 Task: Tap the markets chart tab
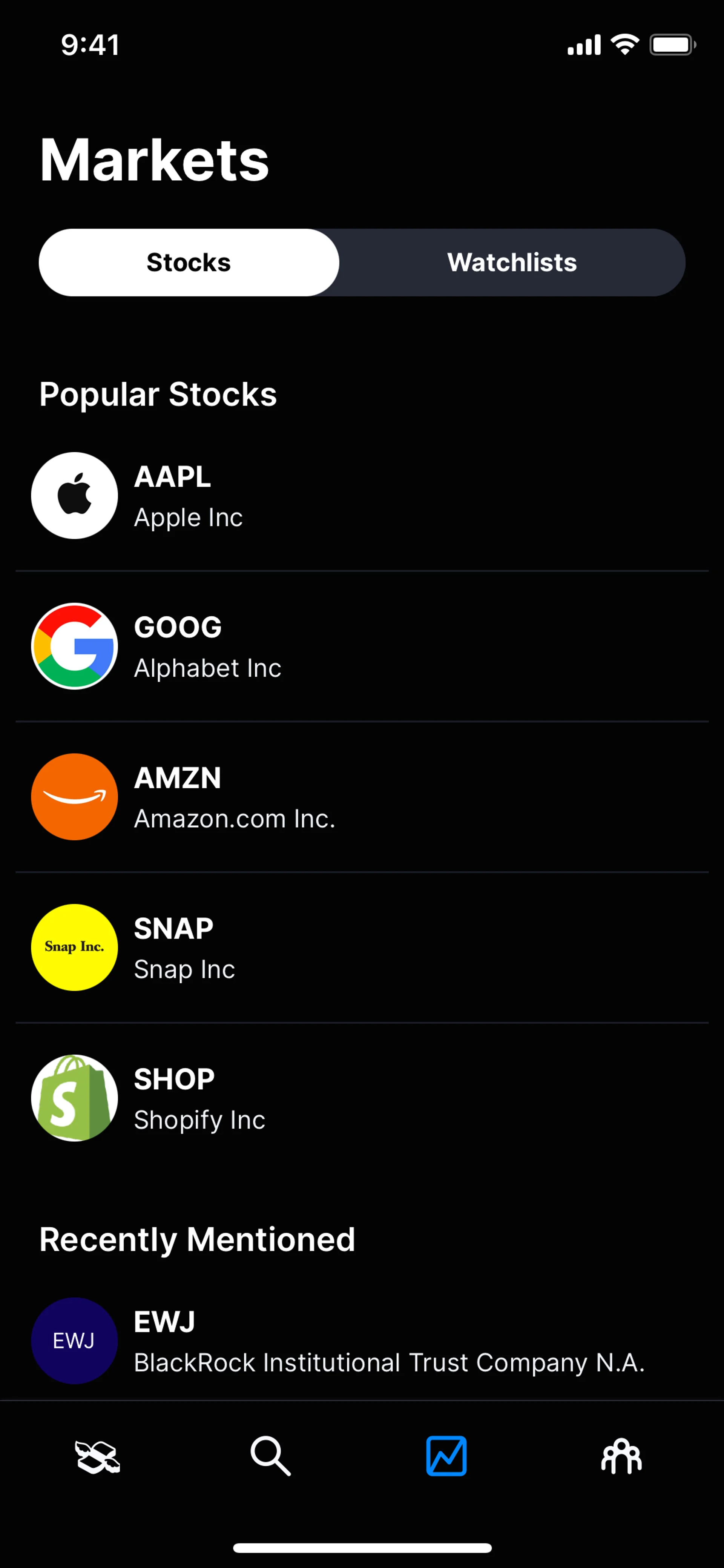point(446,1456)
